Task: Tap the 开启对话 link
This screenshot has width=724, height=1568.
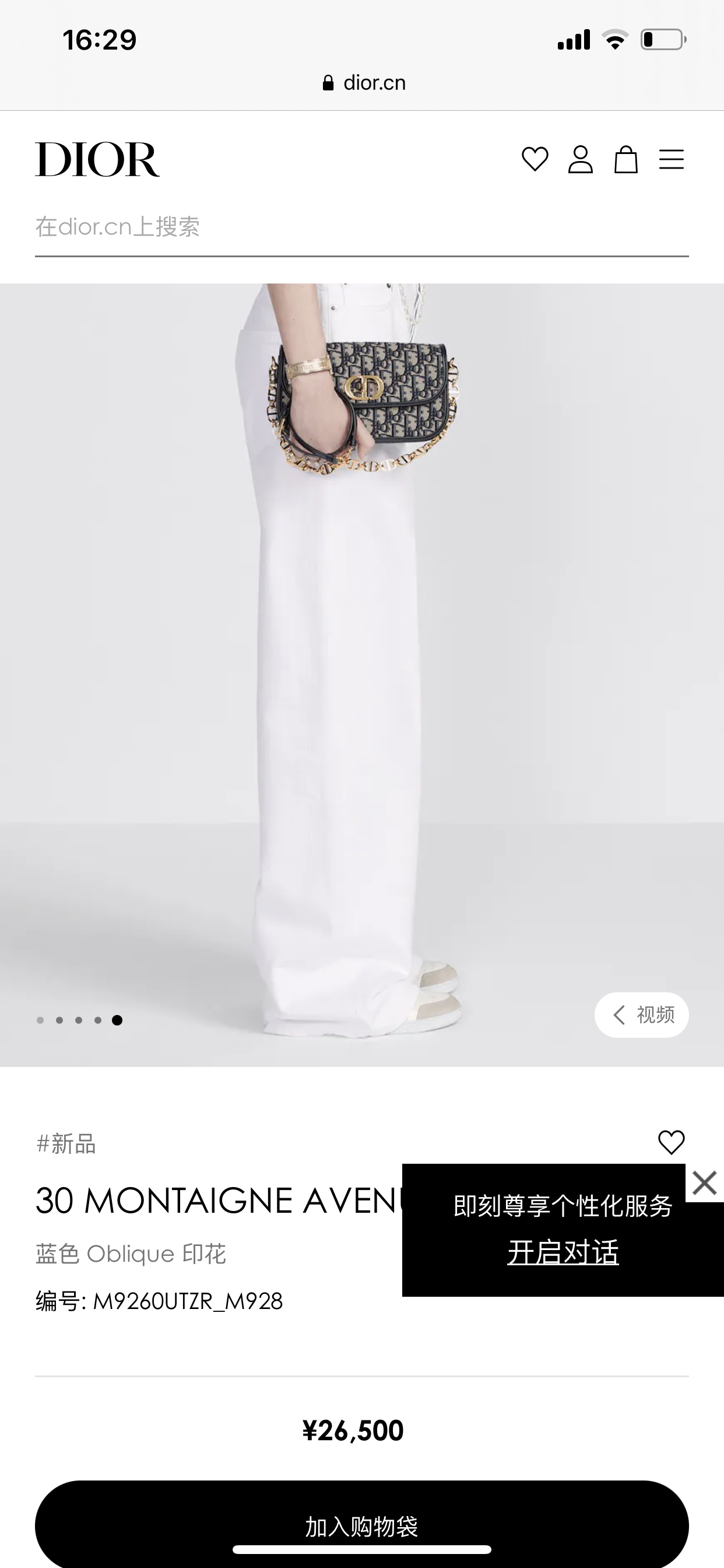Action: point(563,1252)
